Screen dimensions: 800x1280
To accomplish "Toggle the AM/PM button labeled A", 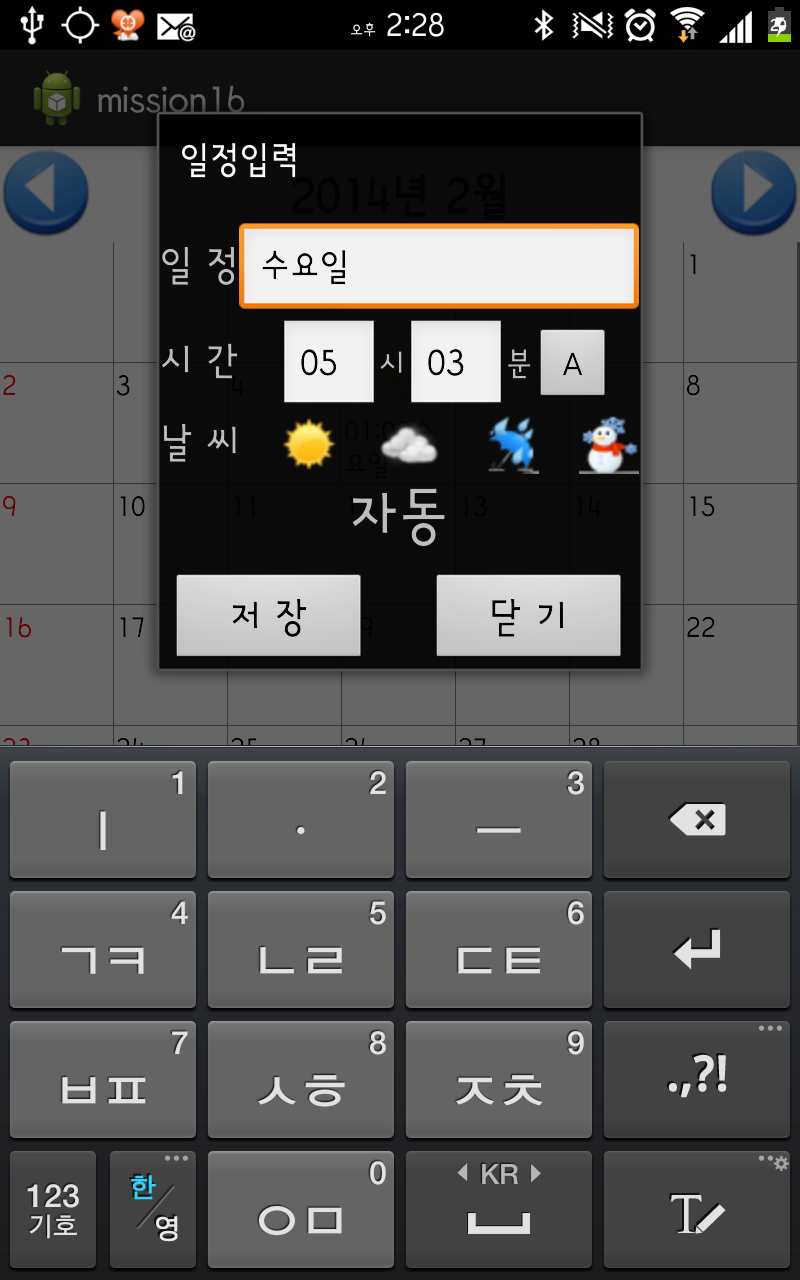I will click(x=572, y=363).
